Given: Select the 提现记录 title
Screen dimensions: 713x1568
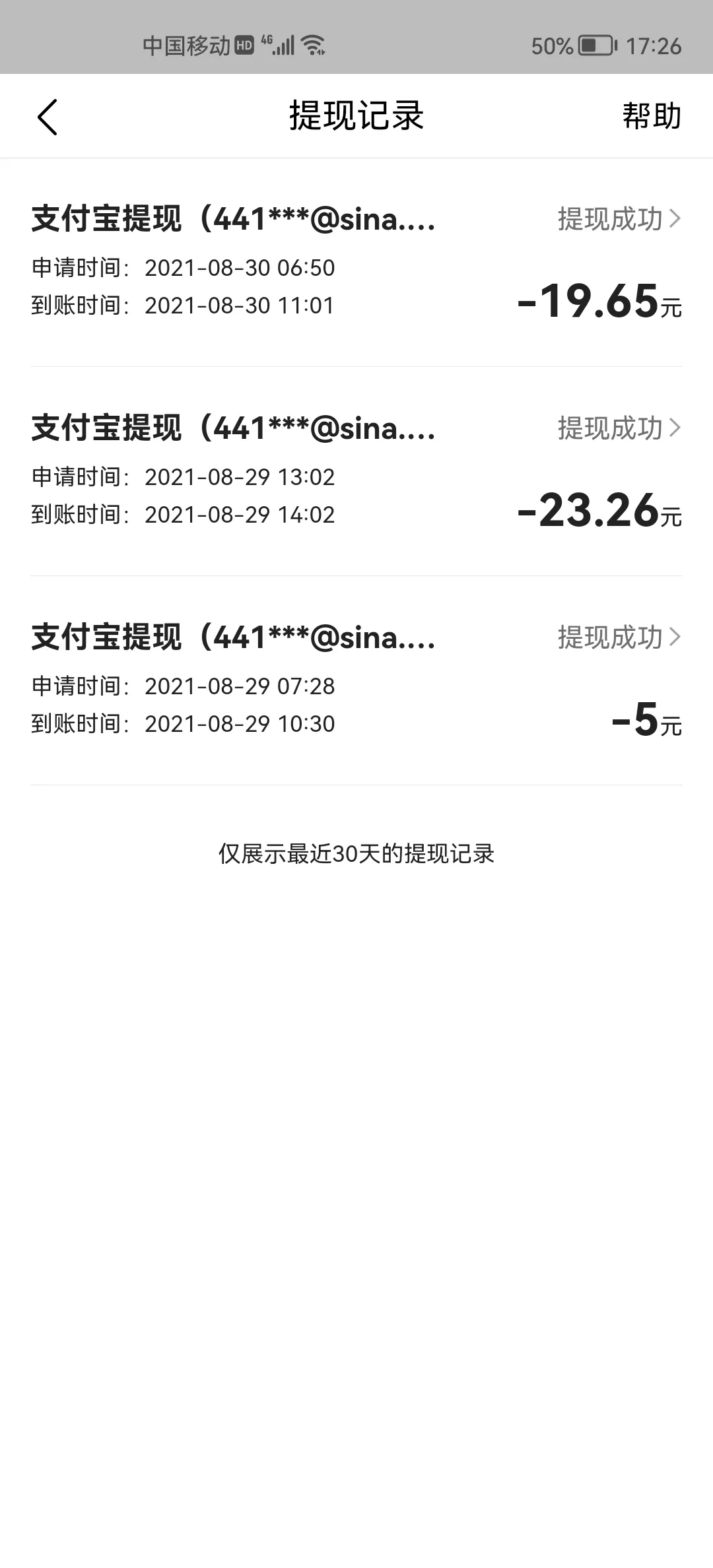Looking at the screenshot, I should [356, 114].
